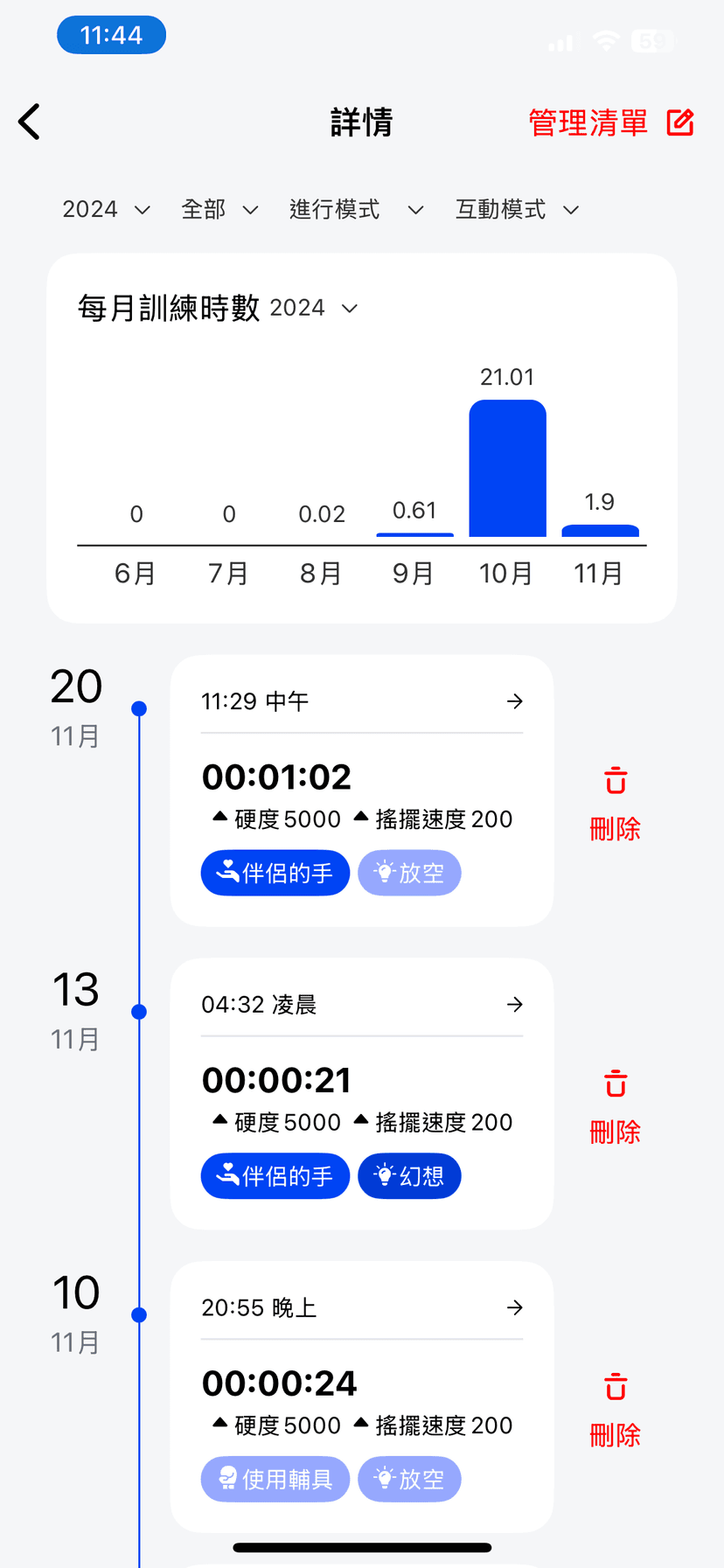
Task: Tap the timeline dot beside November 13
Action: point(140,1011)
